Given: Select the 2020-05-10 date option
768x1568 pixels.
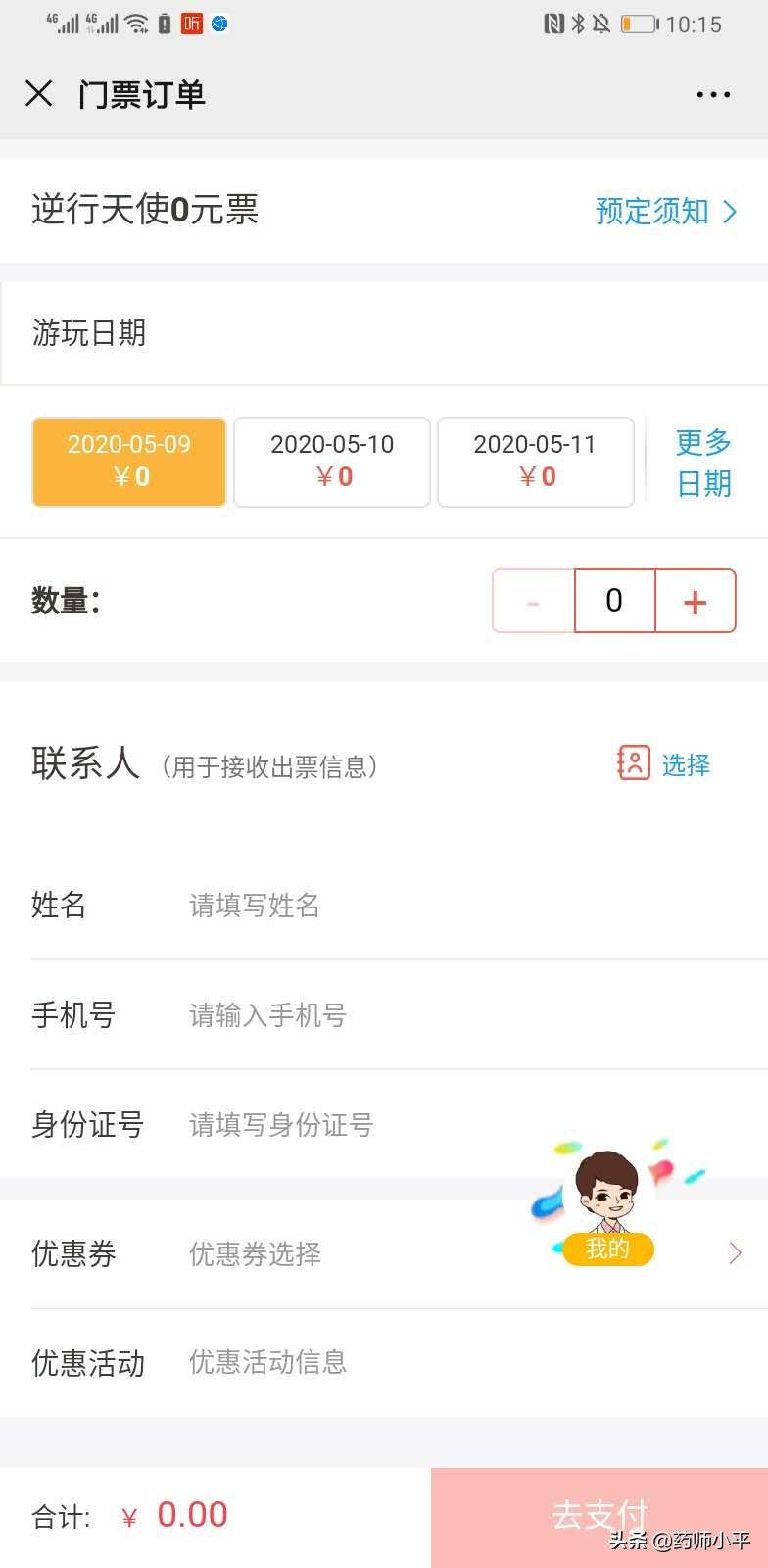Looking at the screenshot, I should click(331, 461).
